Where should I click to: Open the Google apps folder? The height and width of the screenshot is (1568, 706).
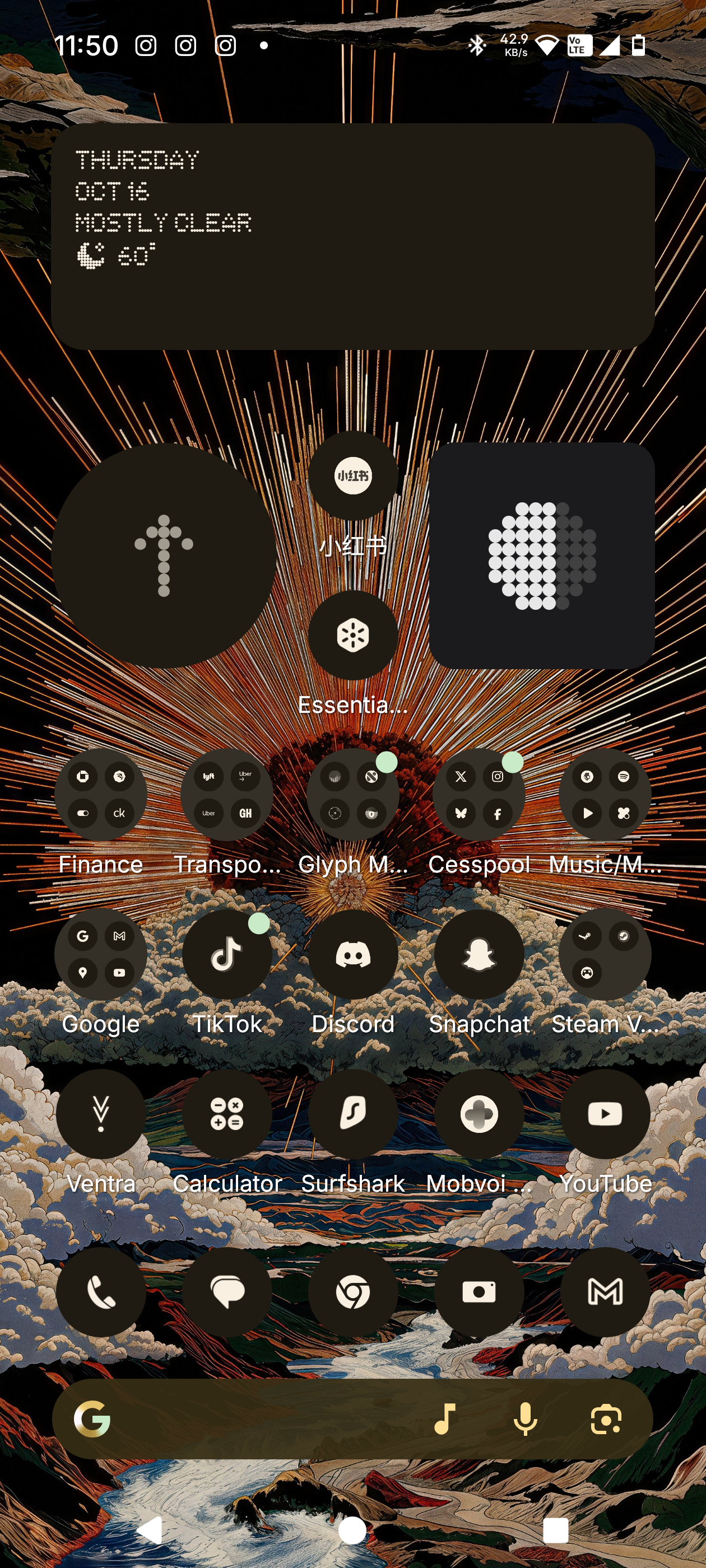[100, 954]
